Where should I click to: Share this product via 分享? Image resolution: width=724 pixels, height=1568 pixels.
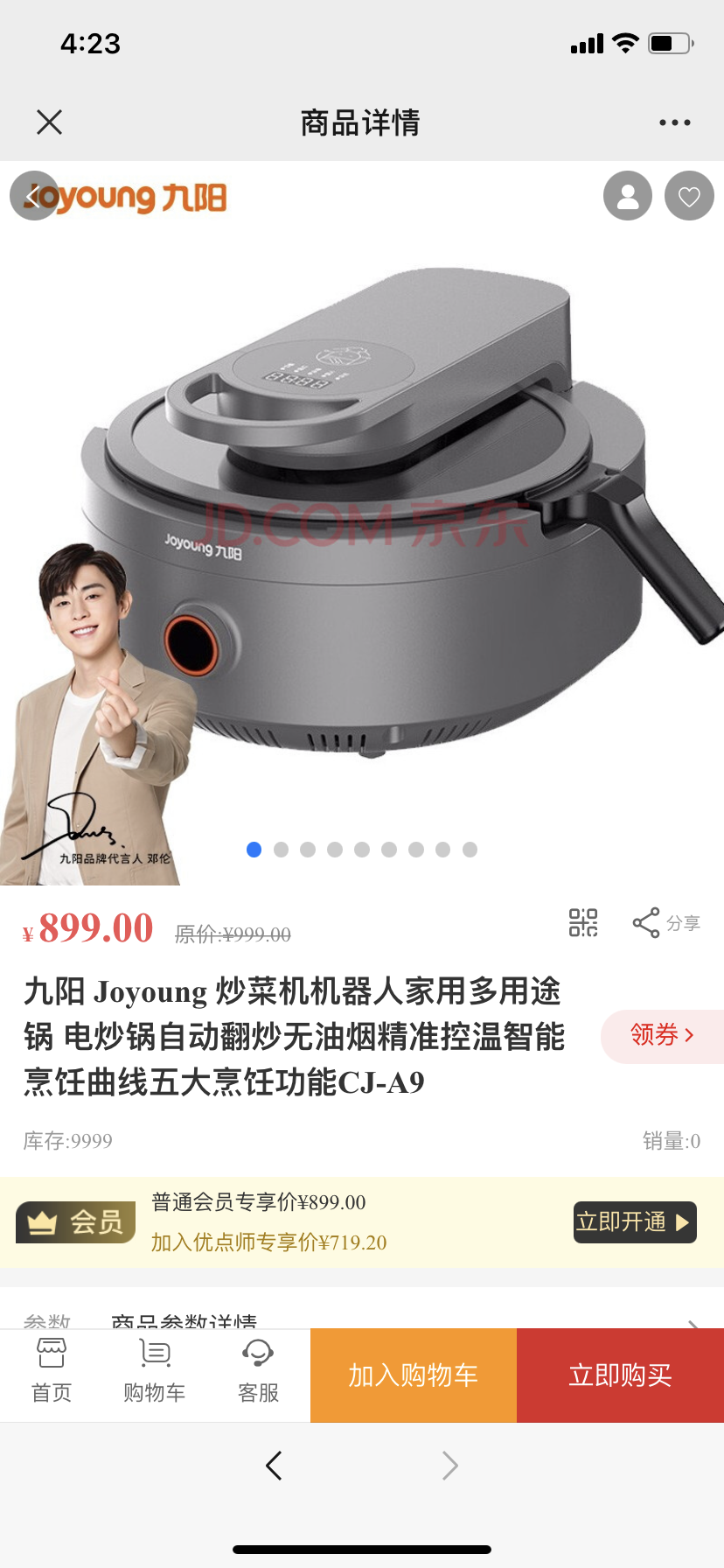coord(666,923)
